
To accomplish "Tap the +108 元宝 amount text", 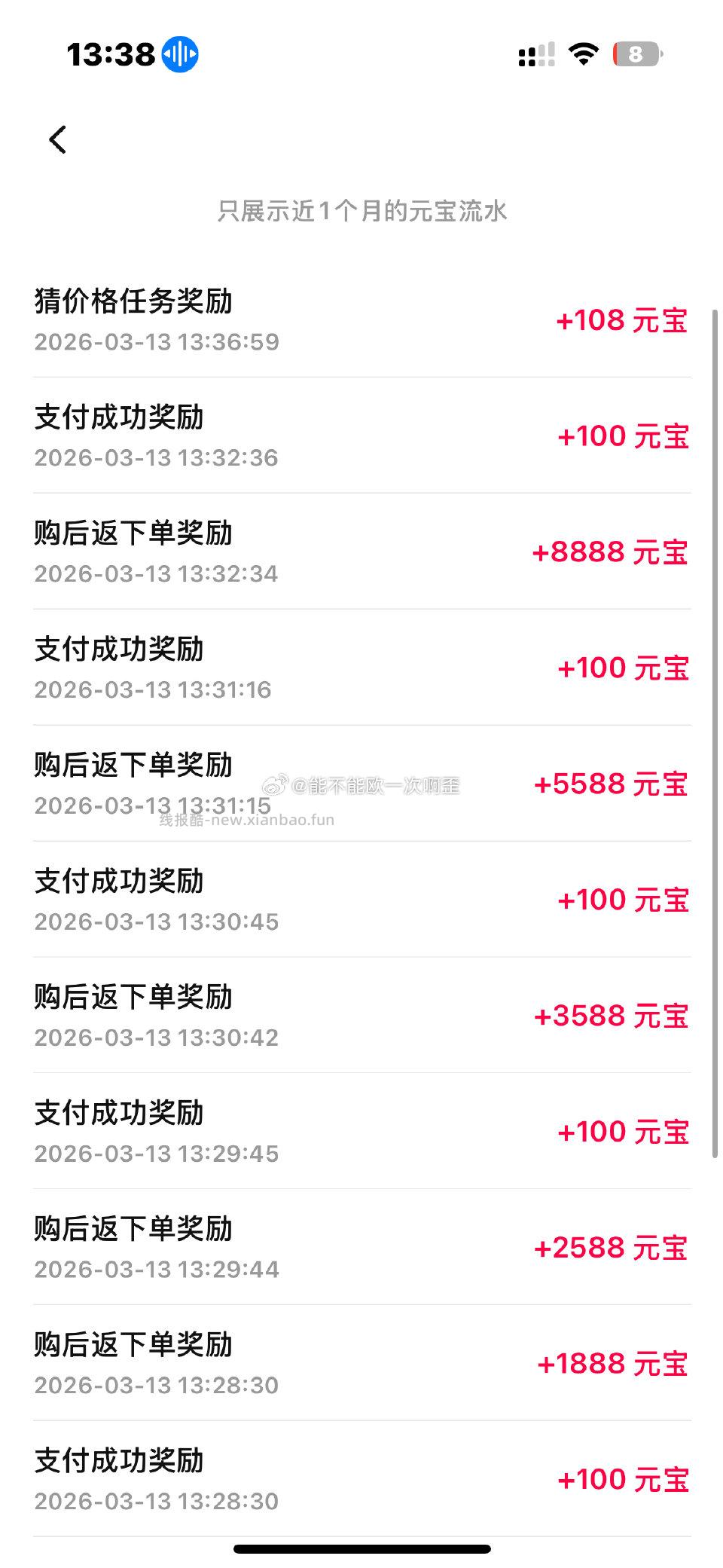I will pos(625,320).
